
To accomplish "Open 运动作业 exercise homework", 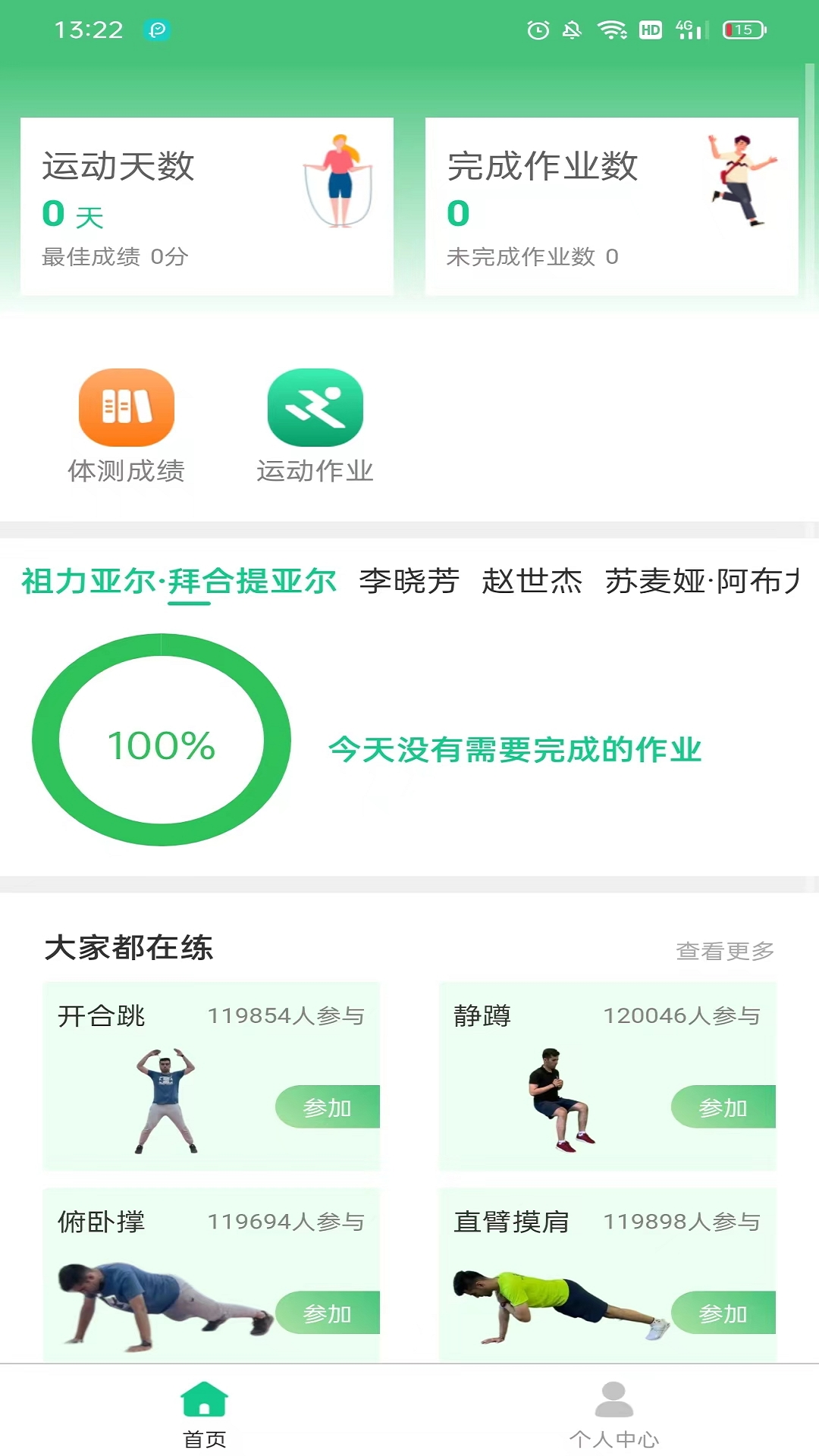I will [315, 426].
